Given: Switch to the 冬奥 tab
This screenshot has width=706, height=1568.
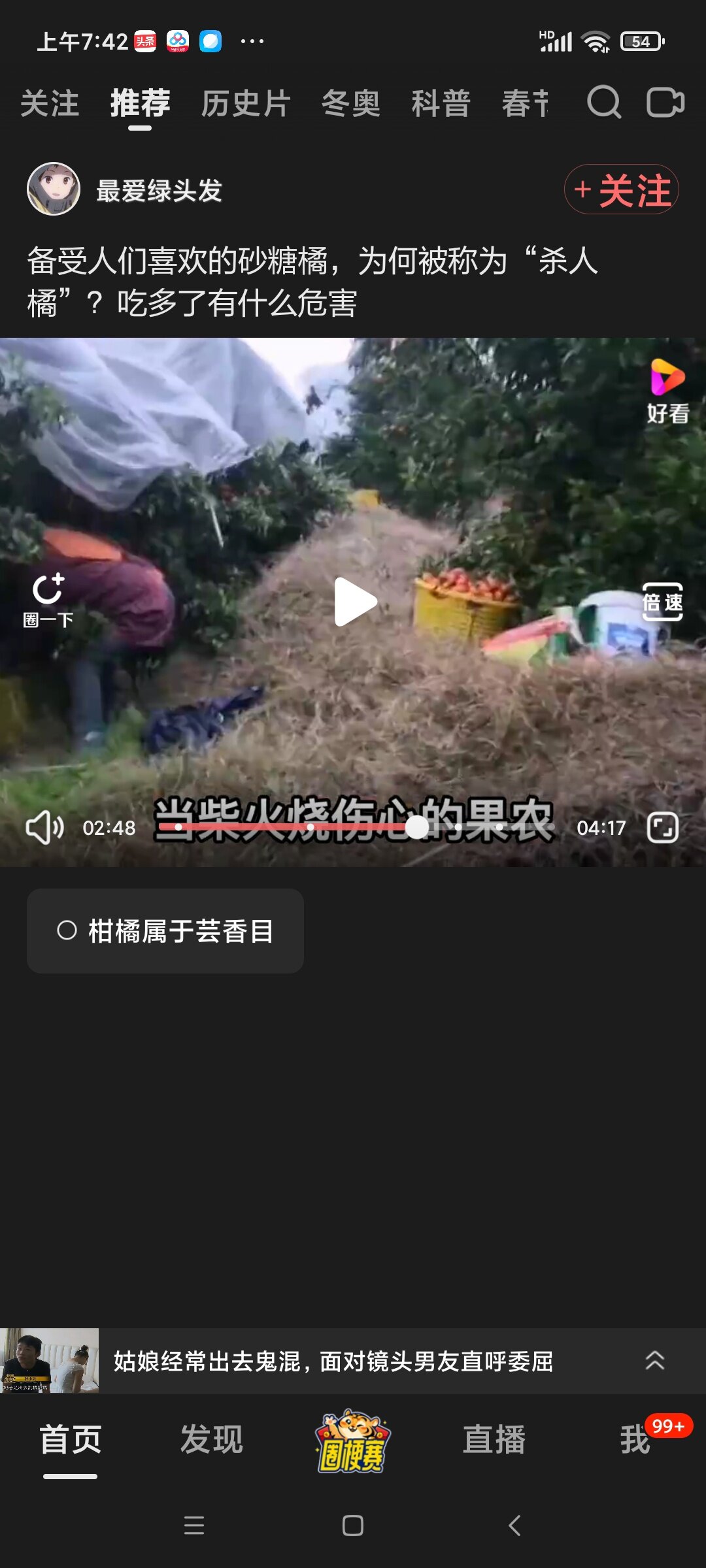Looking at the screenshot, I should pos(351,103).
